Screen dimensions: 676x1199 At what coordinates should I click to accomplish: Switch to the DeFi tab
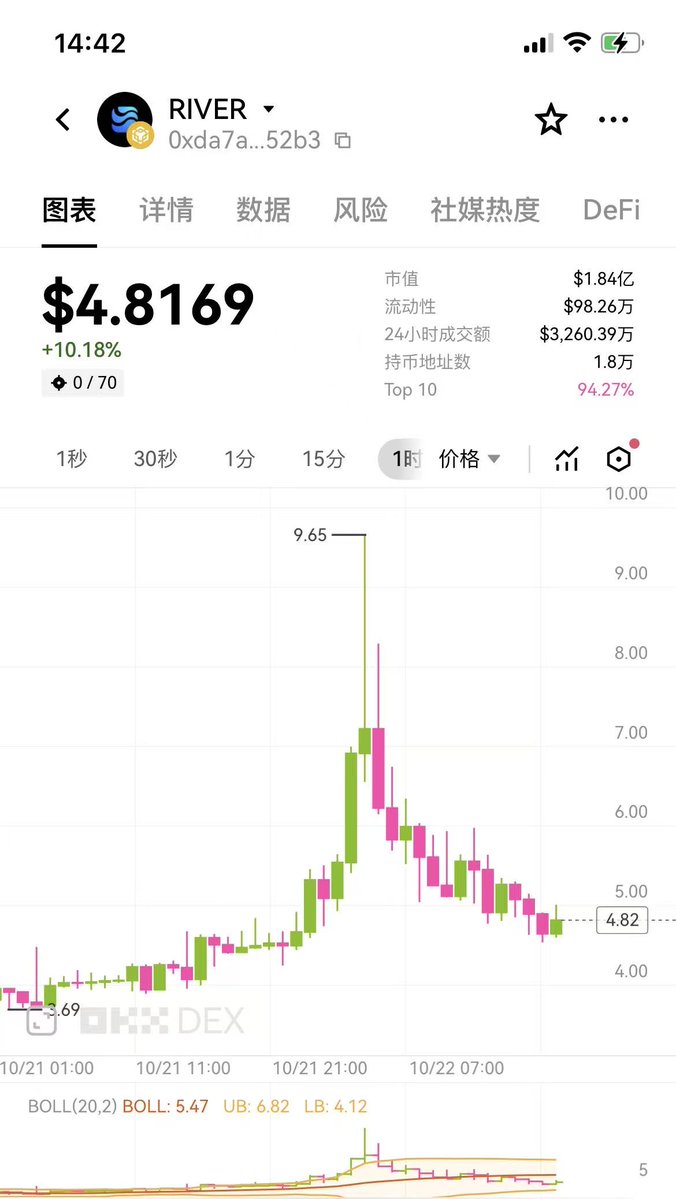pyautogui.click(x=611, y=210)
